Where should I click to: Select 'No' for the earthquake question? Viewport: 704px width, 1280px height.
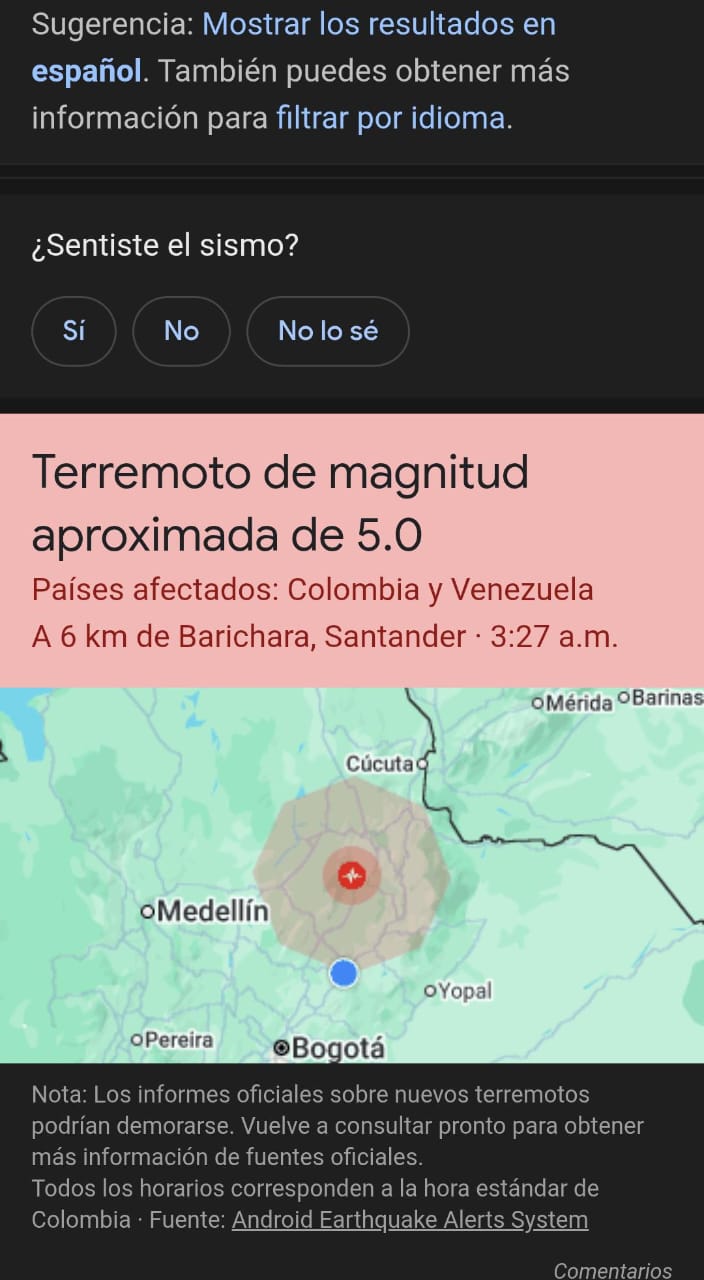(181, 331)
